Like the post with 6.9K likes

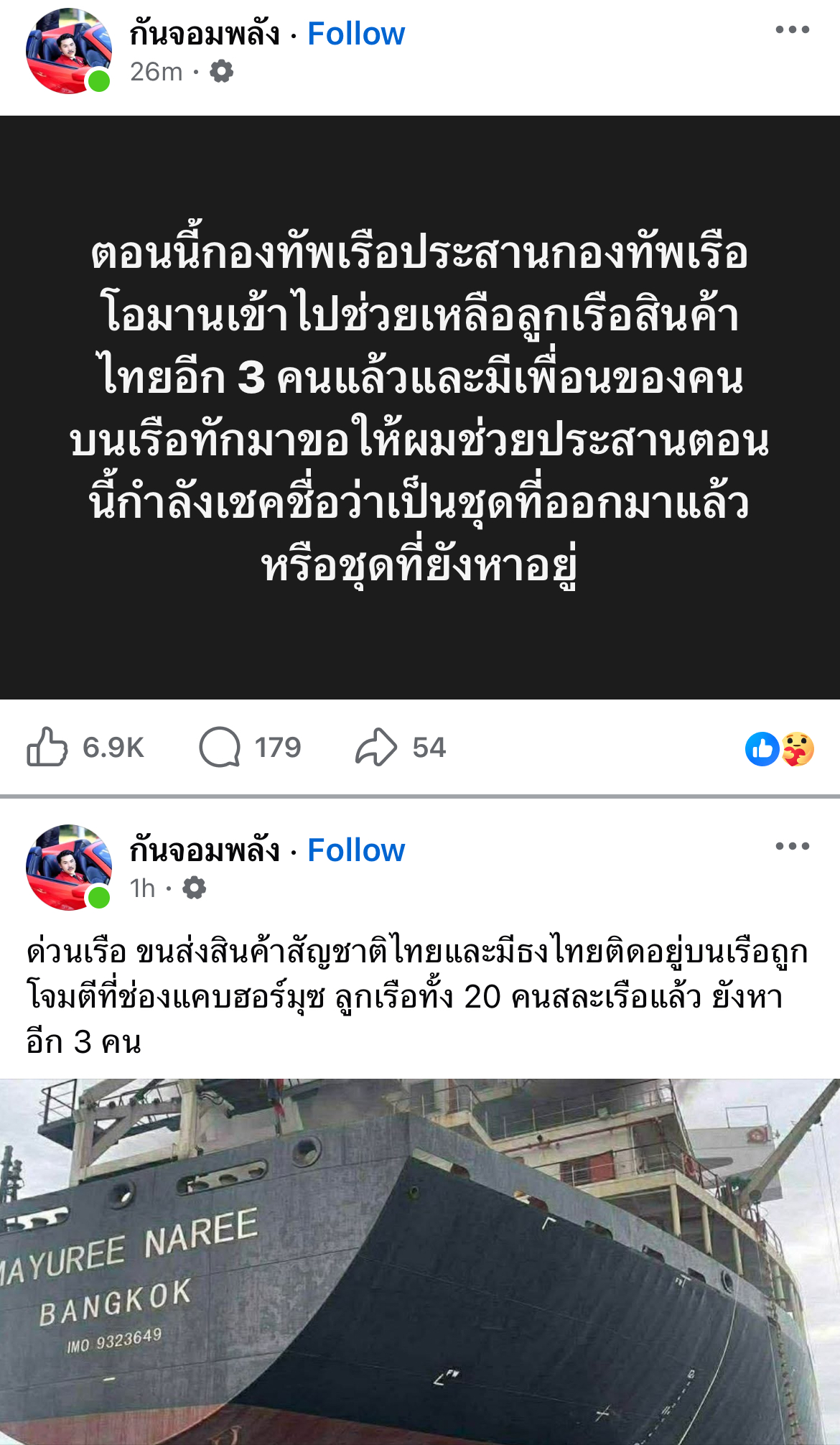pyautogui.click(x=47, y=747)
